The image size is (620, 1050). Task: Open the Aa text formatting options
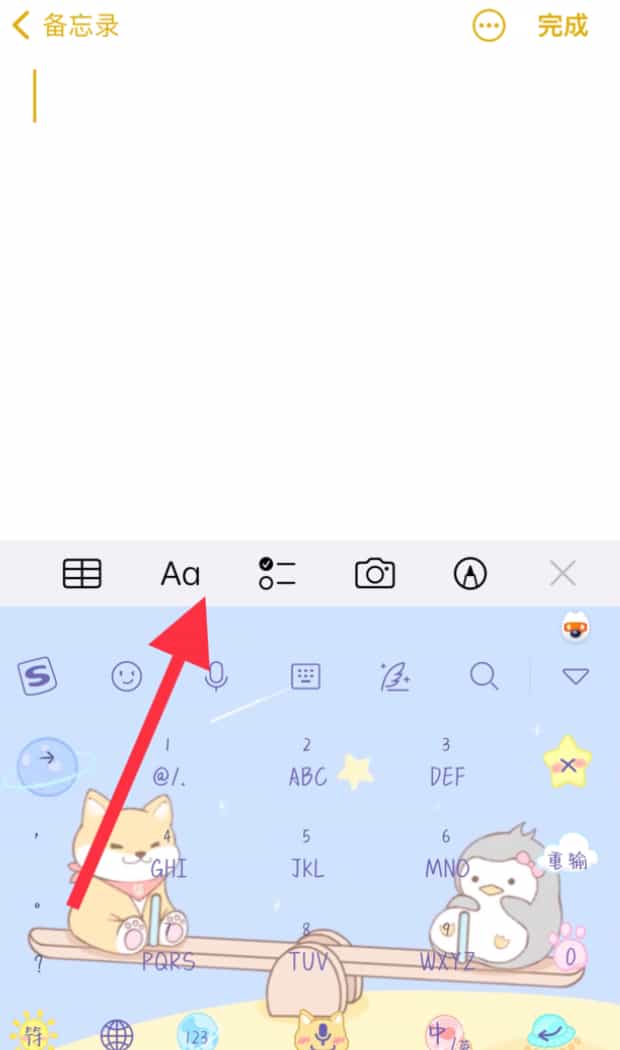[181, 573]
